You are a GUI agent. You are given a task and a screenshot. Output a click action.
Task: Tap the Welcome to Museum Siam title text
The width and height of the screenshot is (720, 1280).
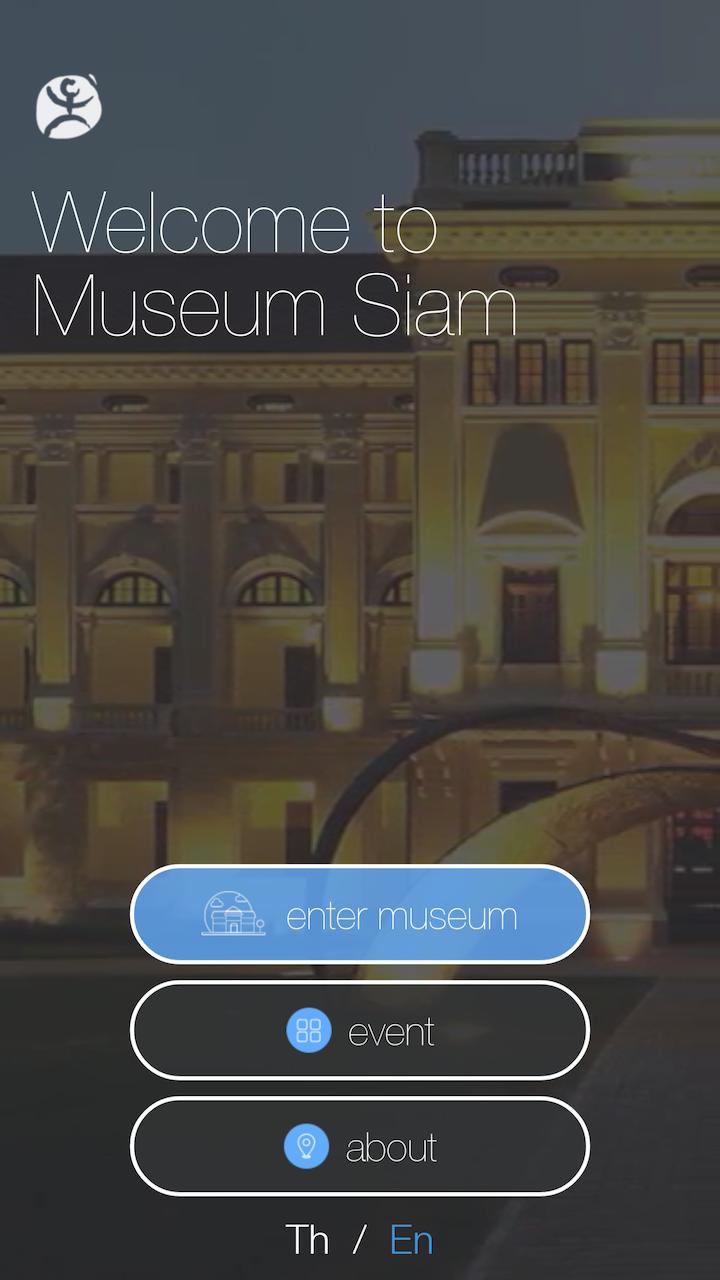(275, 265)
